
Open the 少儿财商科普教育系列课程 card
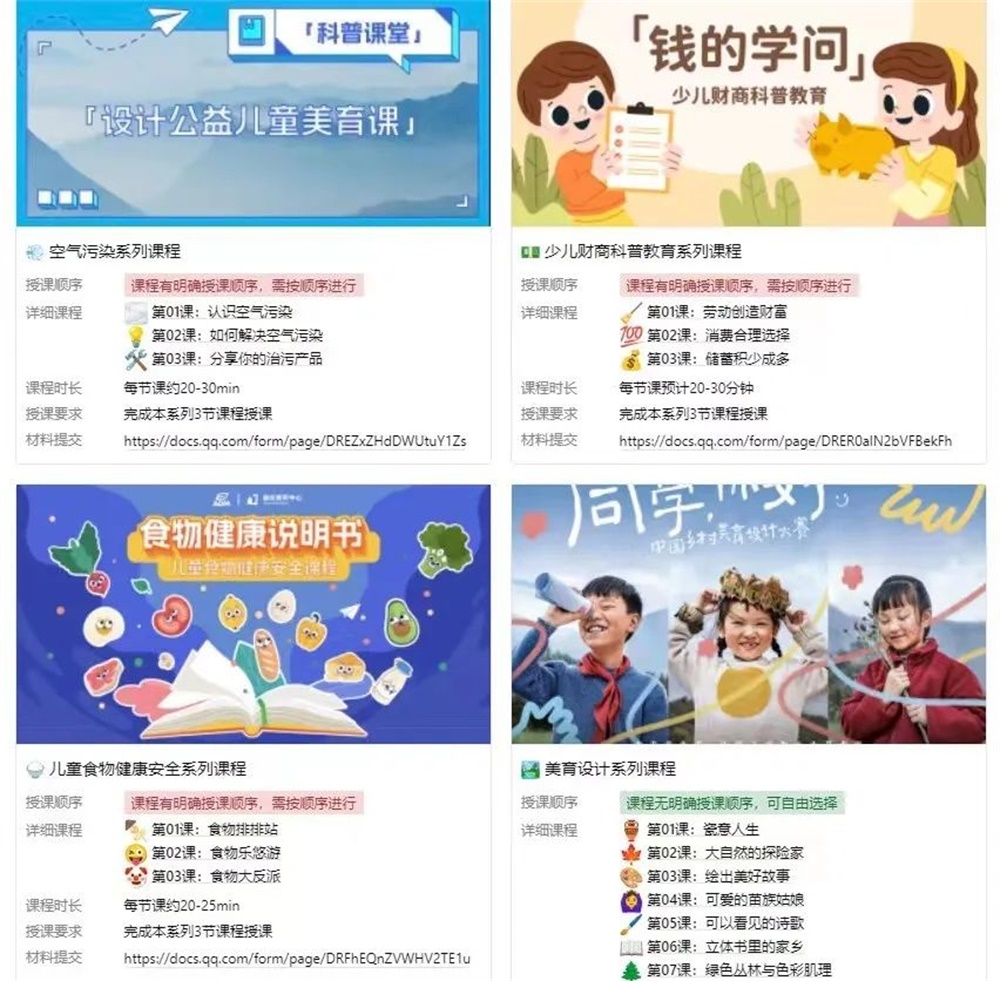(643, 251)
